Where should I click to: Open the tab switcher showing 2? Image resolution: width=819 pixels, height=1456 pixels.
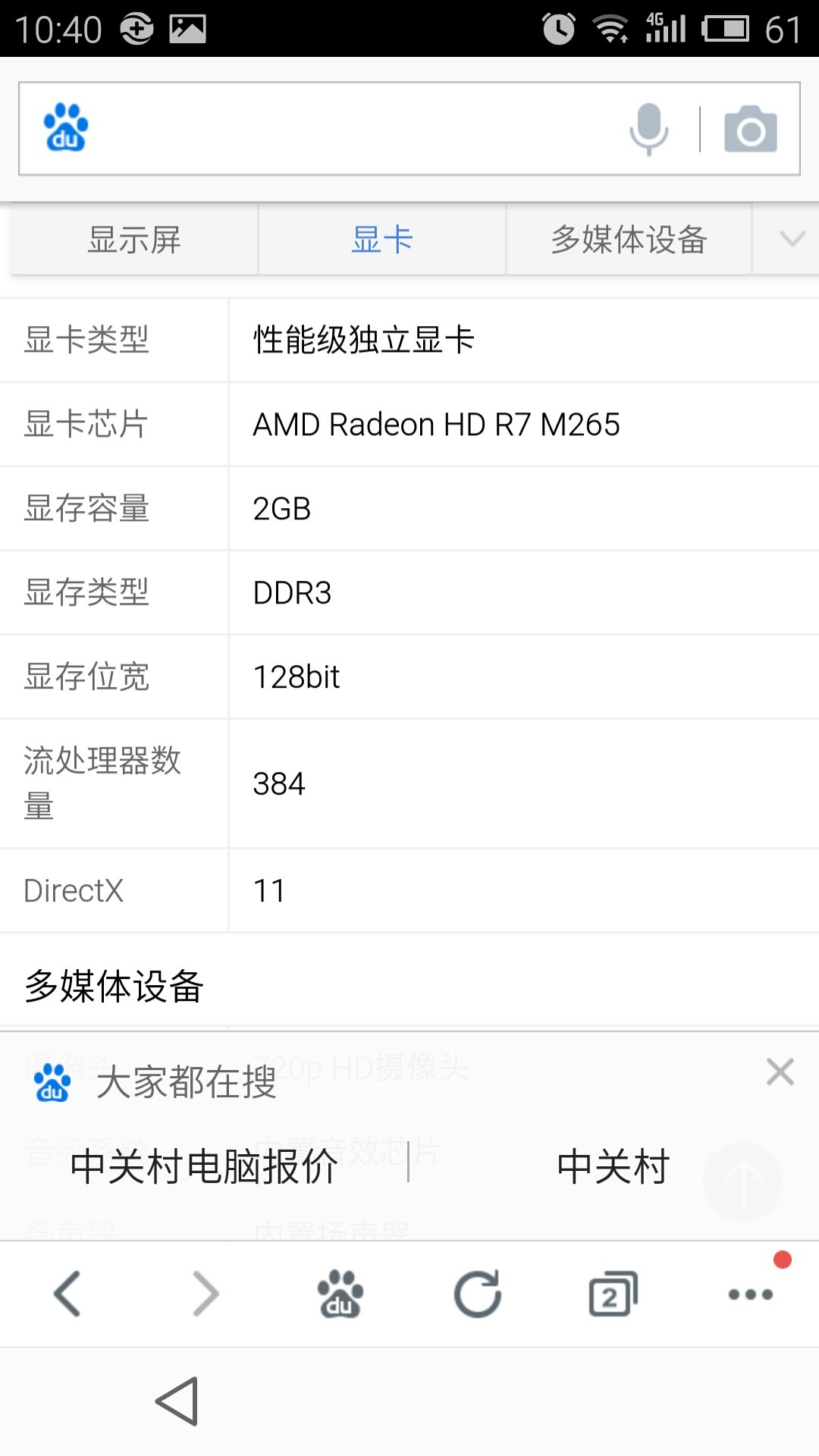coord(613,1294)
